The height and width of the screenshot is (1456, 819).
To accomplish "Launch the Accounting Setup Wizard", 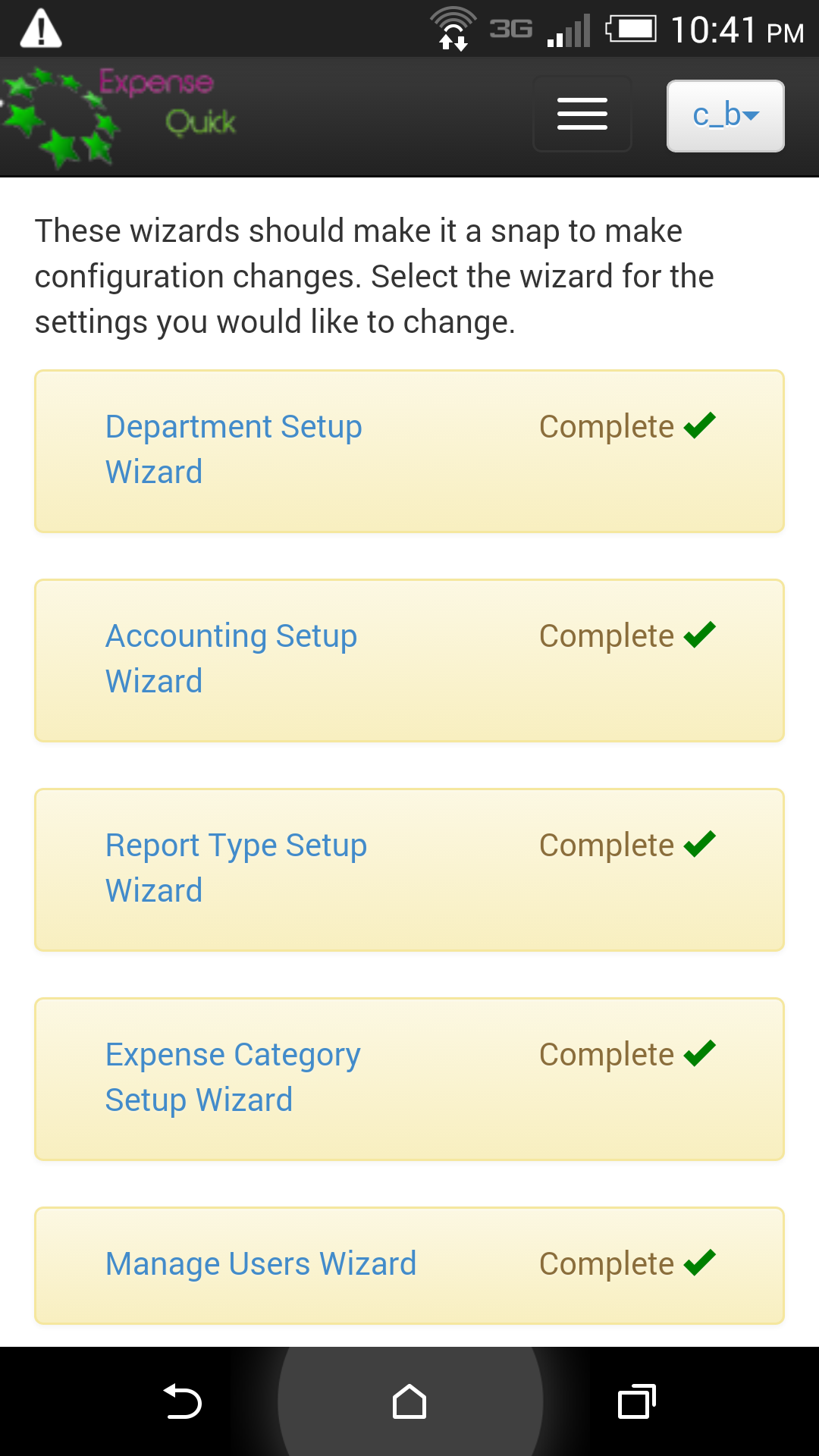I will pos(231,658).
